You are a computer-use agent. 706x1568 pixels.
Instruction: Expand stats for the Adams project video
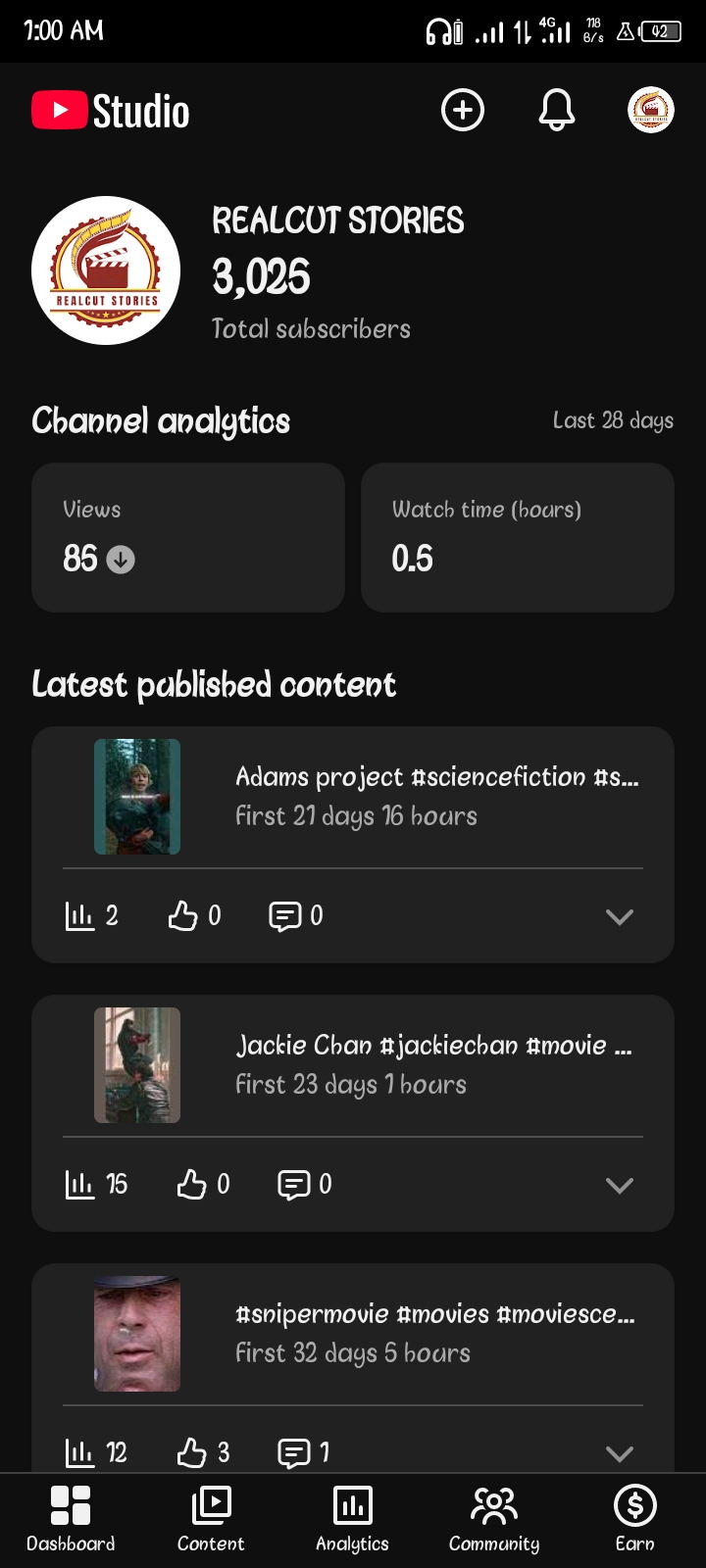point(619,916)
